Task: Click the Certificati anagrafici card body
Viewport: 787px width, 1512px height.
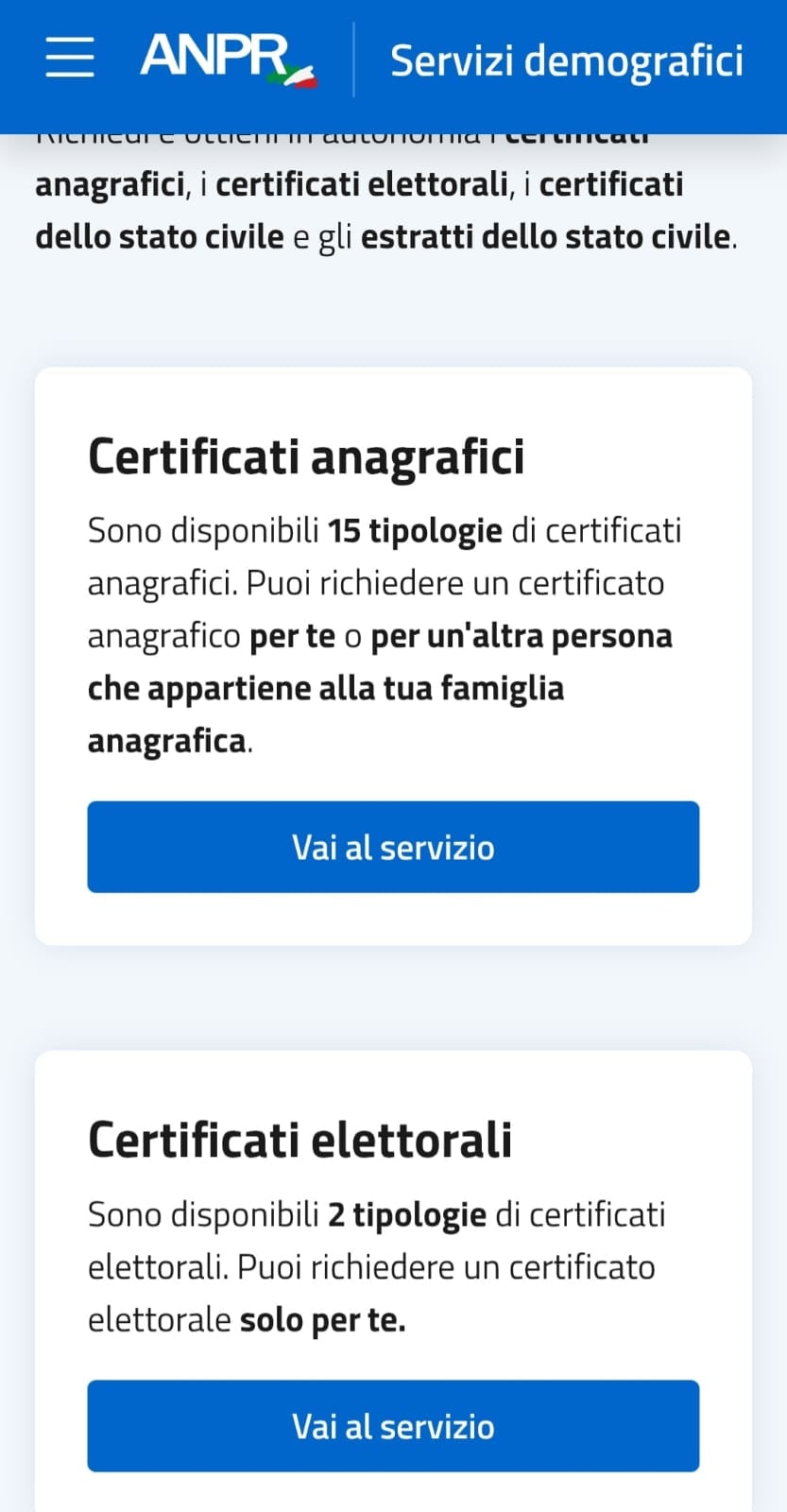Action: click(378, 633)
